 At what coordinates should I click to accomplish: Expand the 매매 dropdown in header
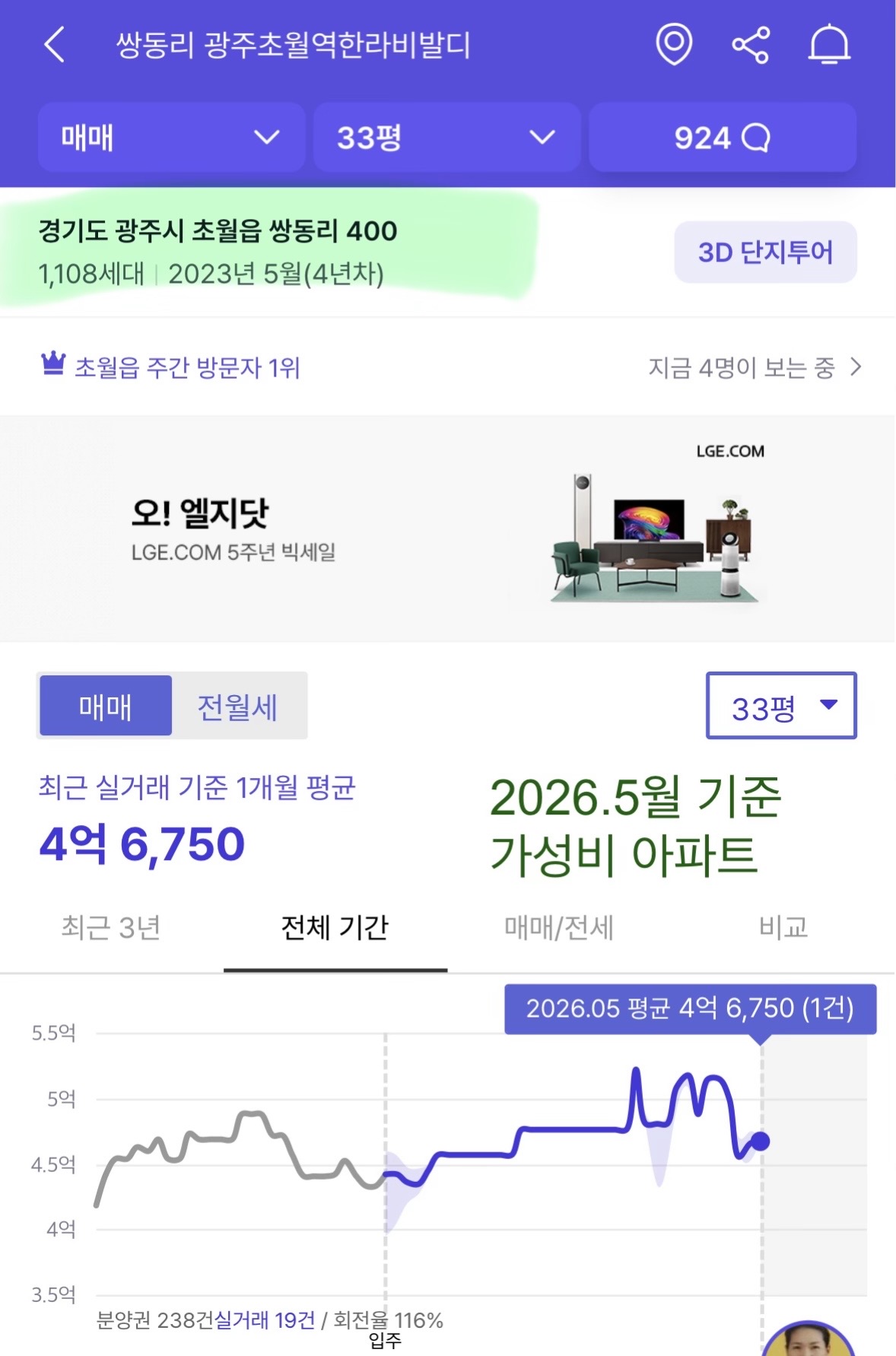pyautogui.click(x=171, y=138)
